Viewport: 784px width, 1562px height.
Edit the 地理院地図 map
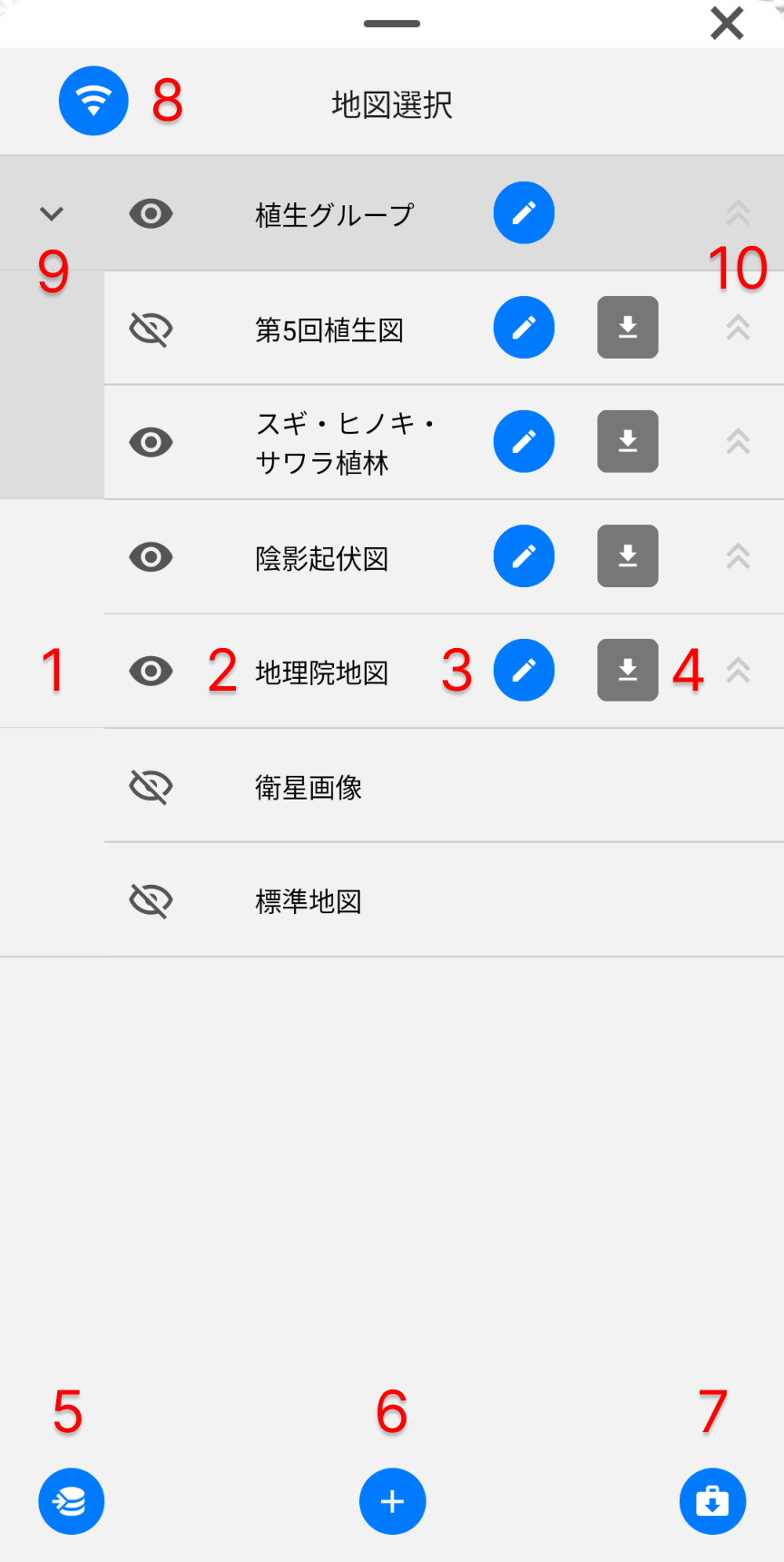[524, 671]
